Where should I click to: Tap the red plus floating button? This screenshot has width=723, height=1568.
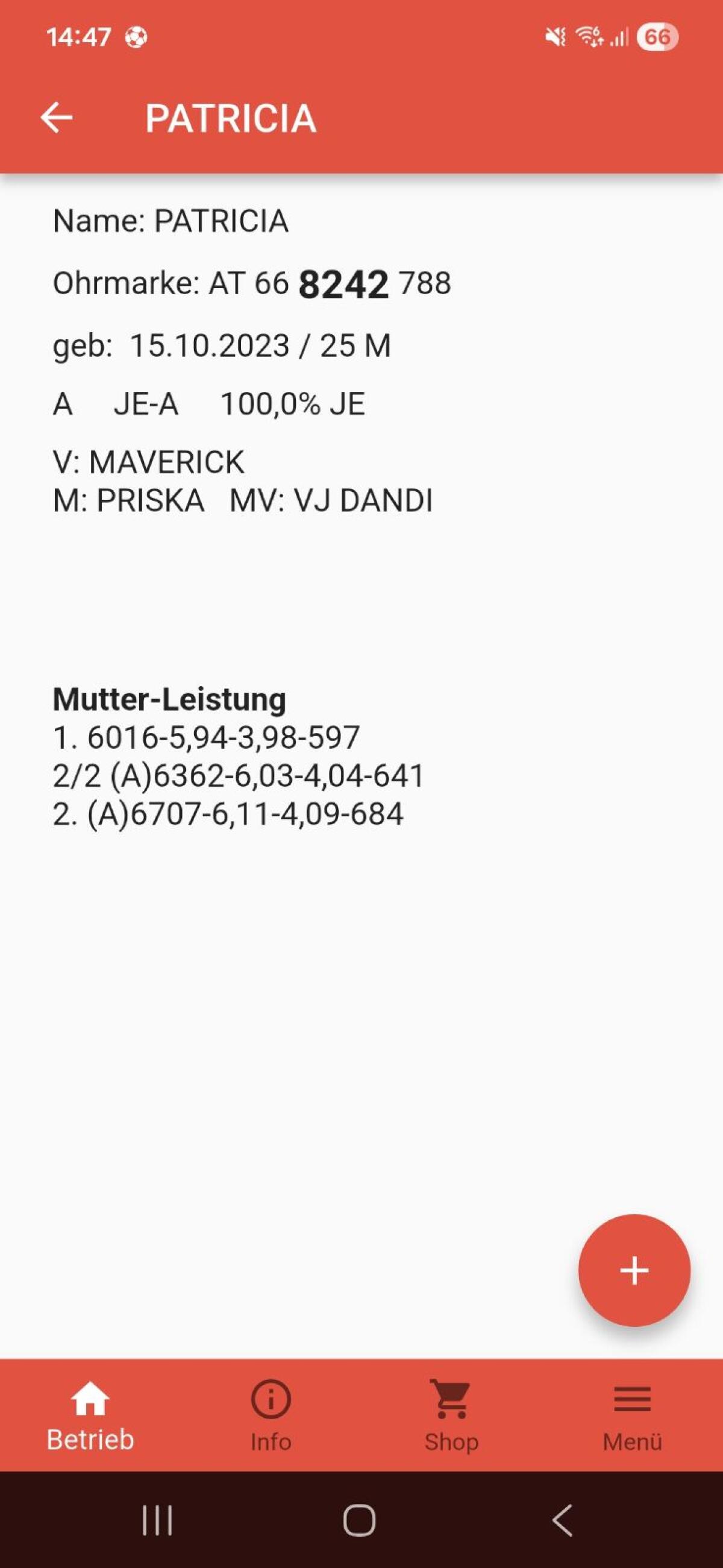tap(634, 1270)
